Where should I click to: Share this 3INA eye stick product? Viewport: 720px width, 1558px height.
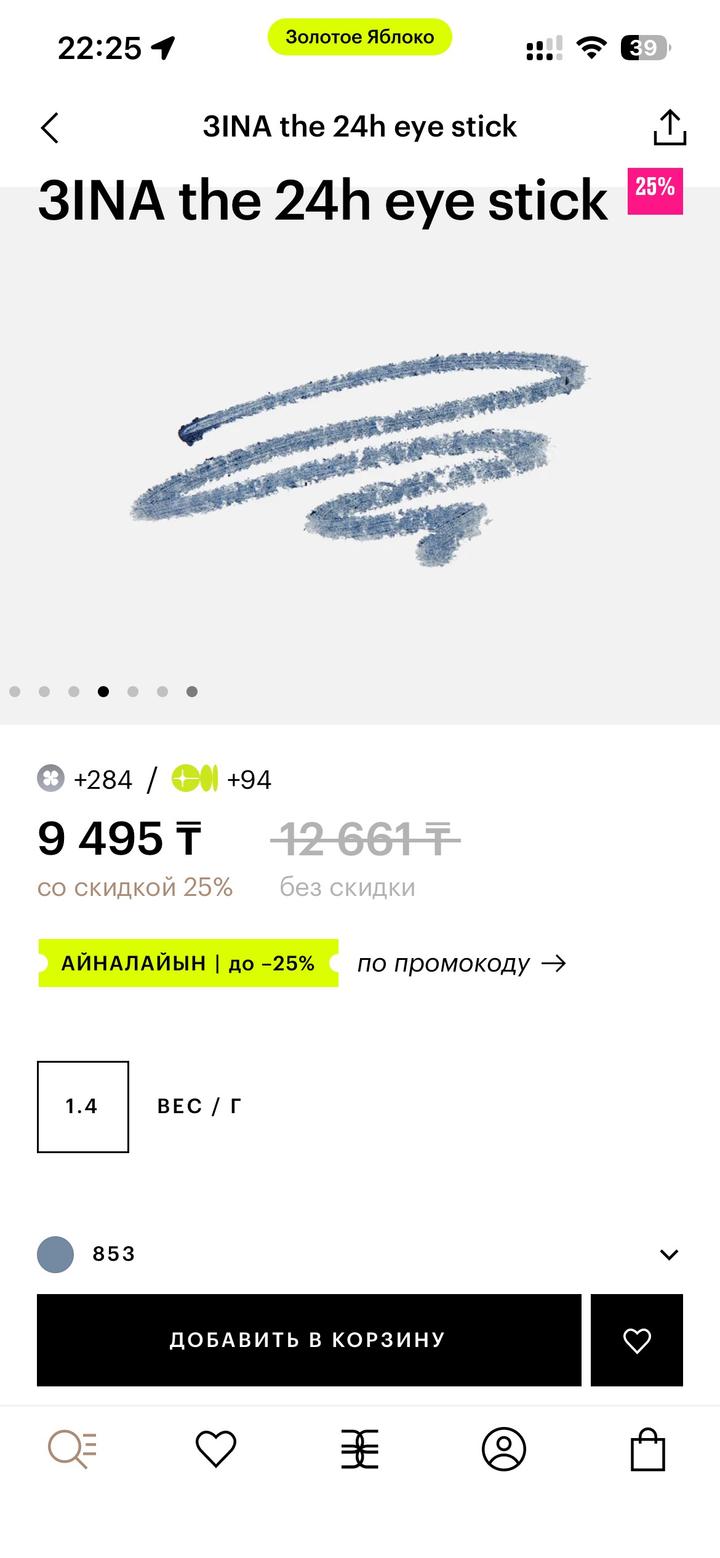[x=669, y=128]
